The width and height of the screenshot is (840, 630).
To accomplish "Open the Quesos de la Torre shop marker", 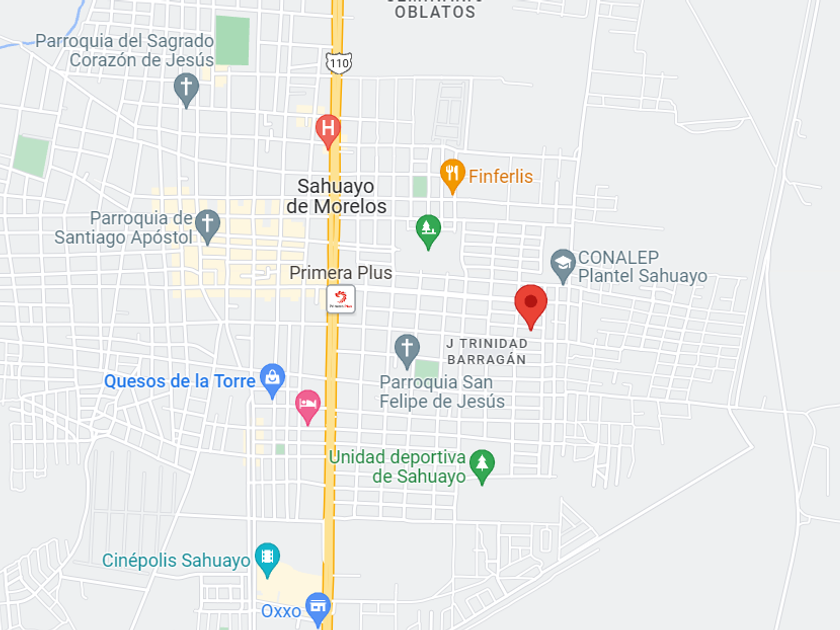I will [x=272, y=380].
